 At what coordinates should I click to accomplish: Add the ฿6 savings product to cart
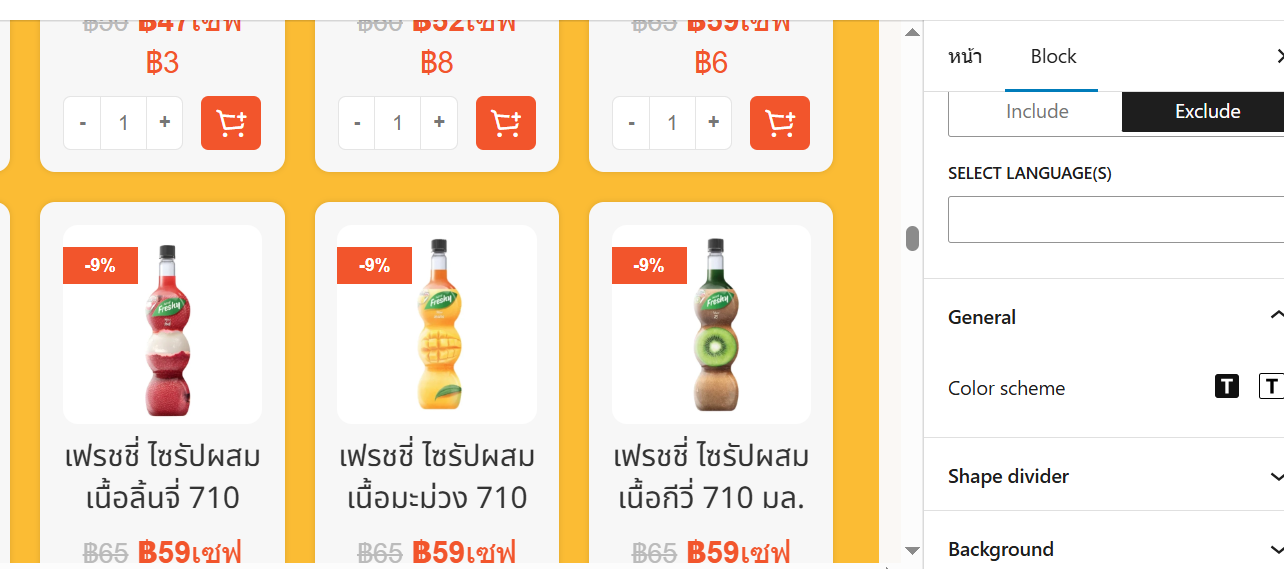coord(780,123)
